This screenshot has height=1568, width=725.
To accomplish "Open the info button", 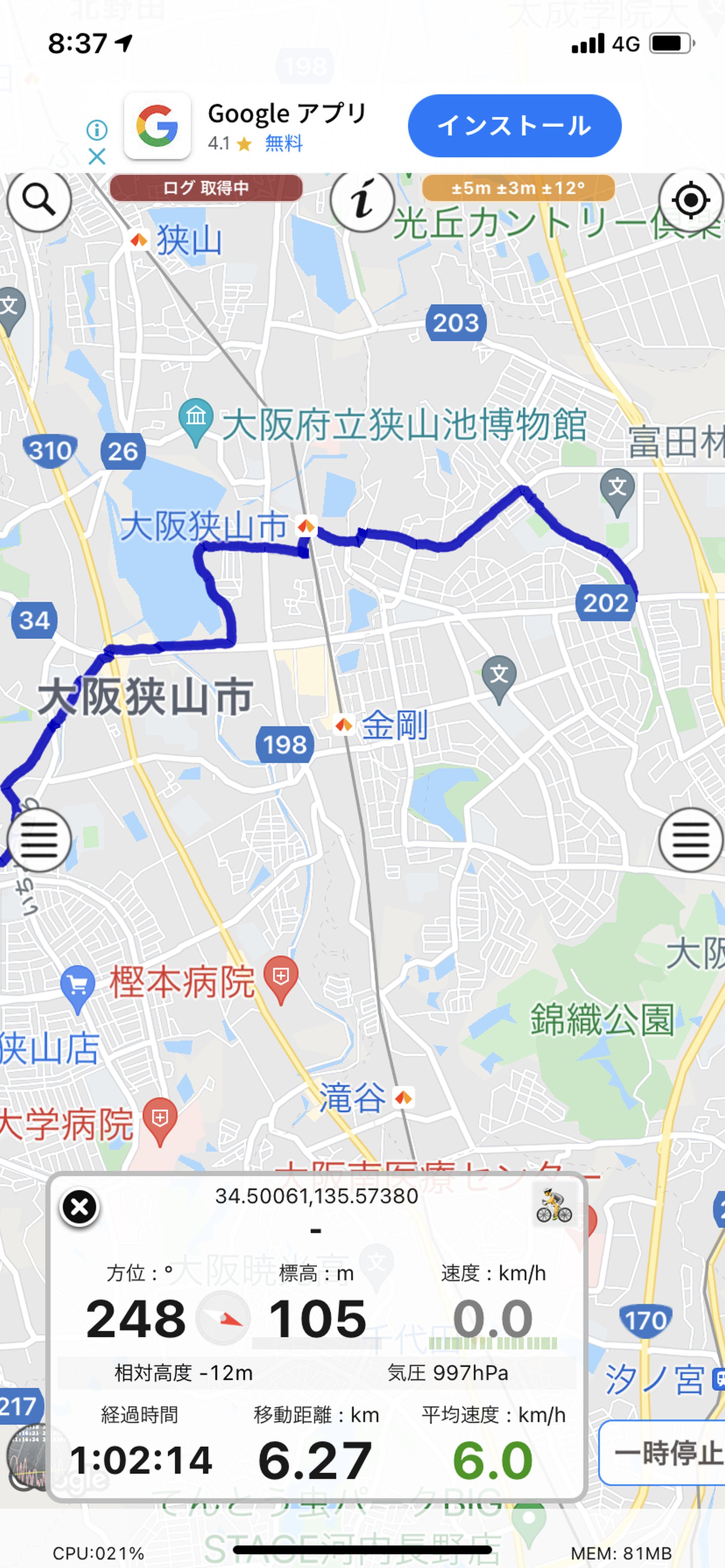I will 362,200.
